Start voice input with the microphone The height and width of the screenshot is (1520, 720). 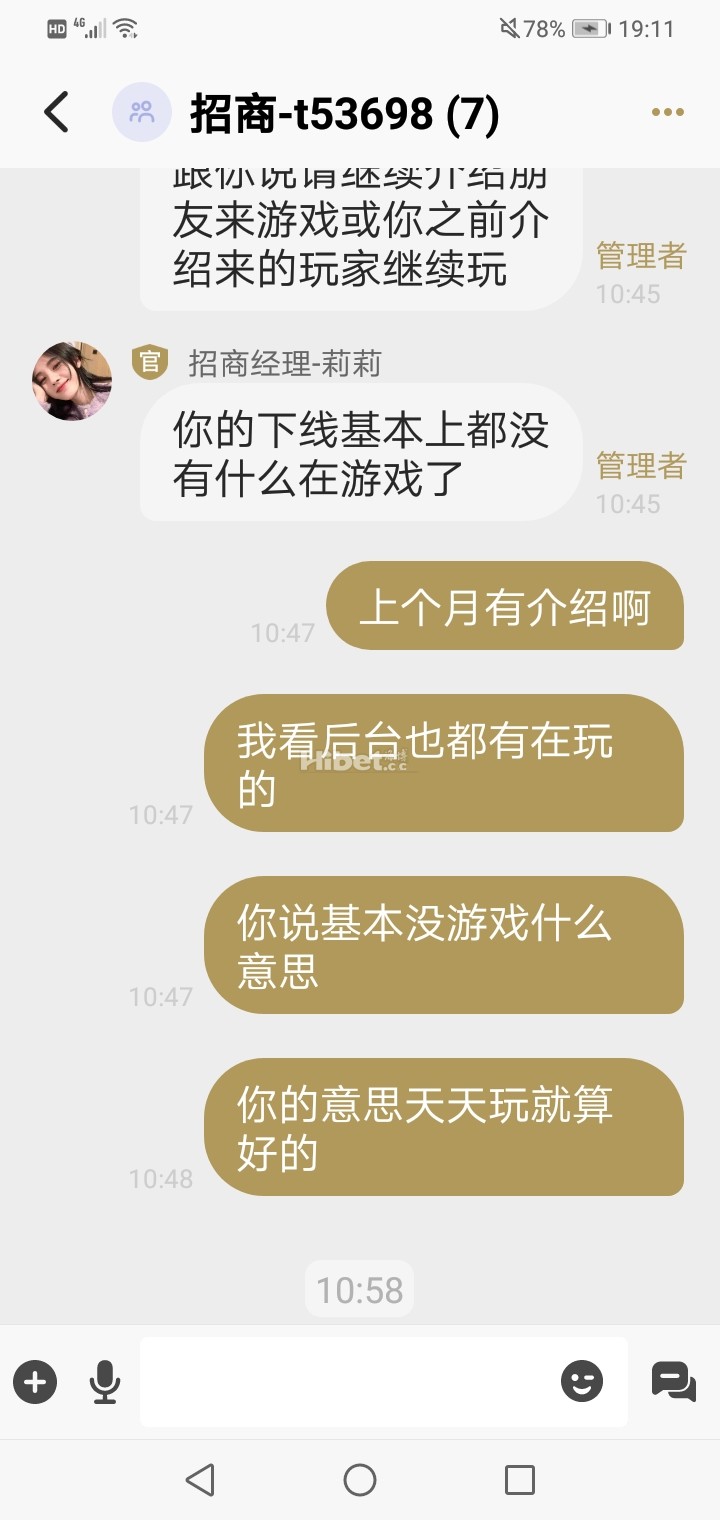click(x=104, y=1382)
